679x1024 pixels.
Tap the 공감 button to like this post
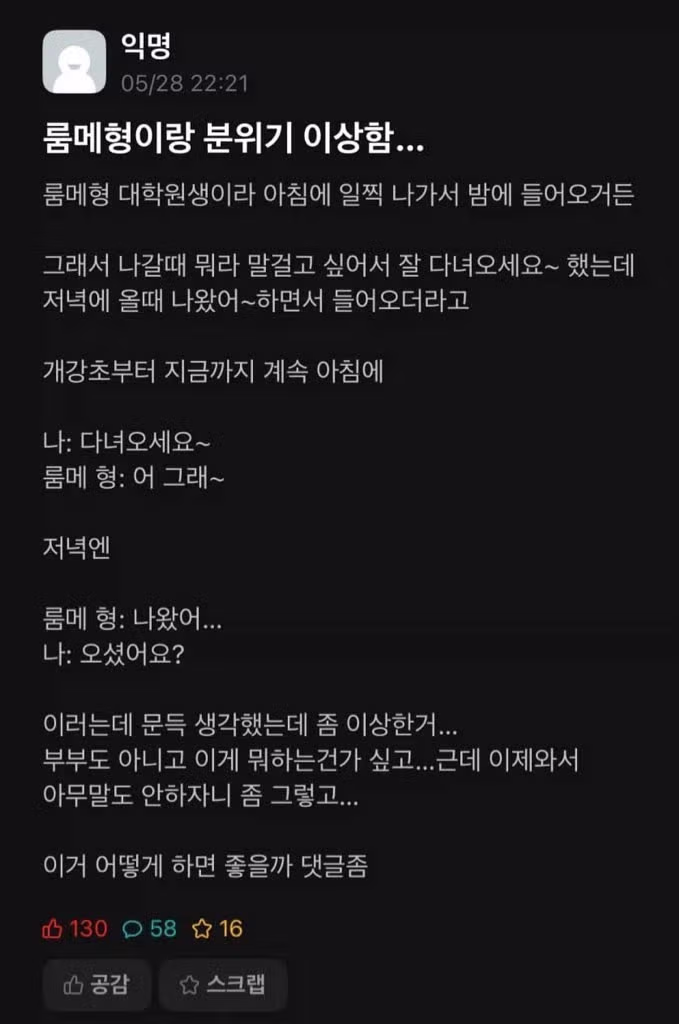96,985
